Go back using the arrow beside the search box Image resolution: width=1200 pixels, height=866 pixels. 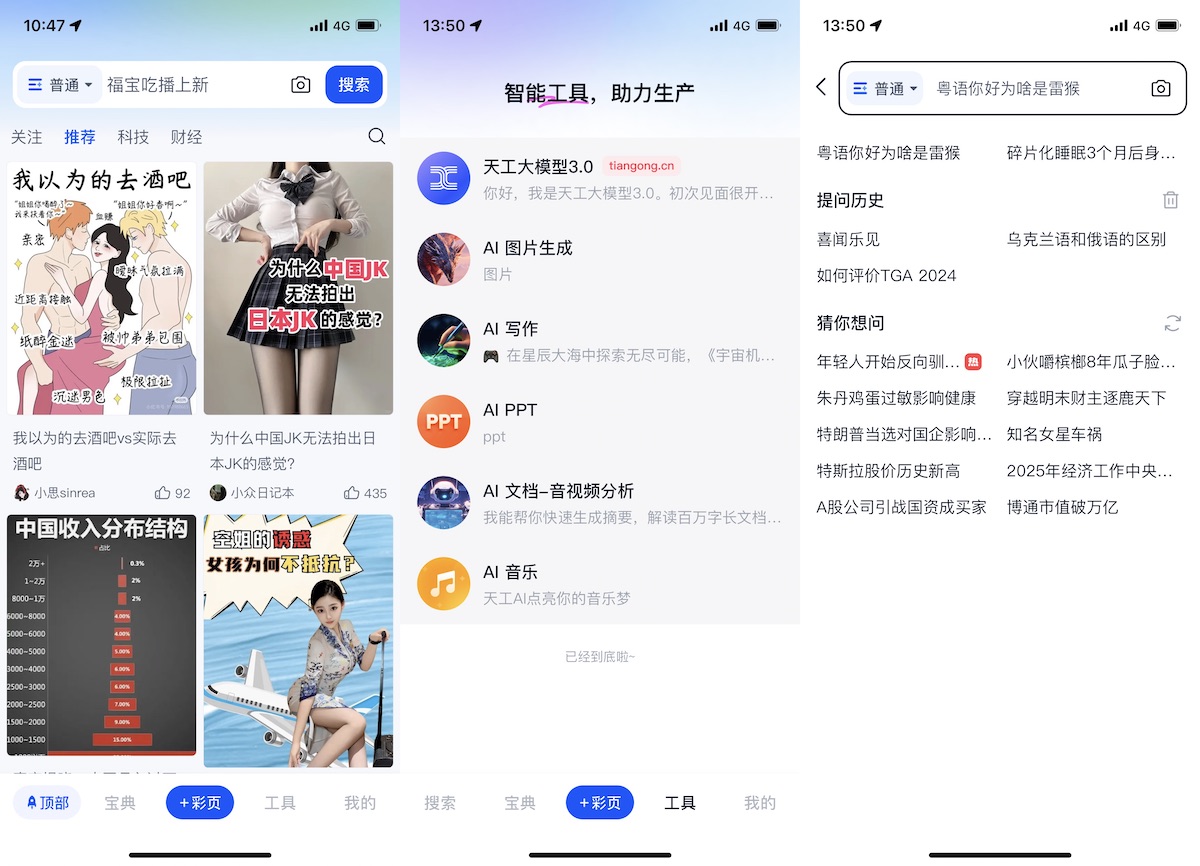point(821,87)
